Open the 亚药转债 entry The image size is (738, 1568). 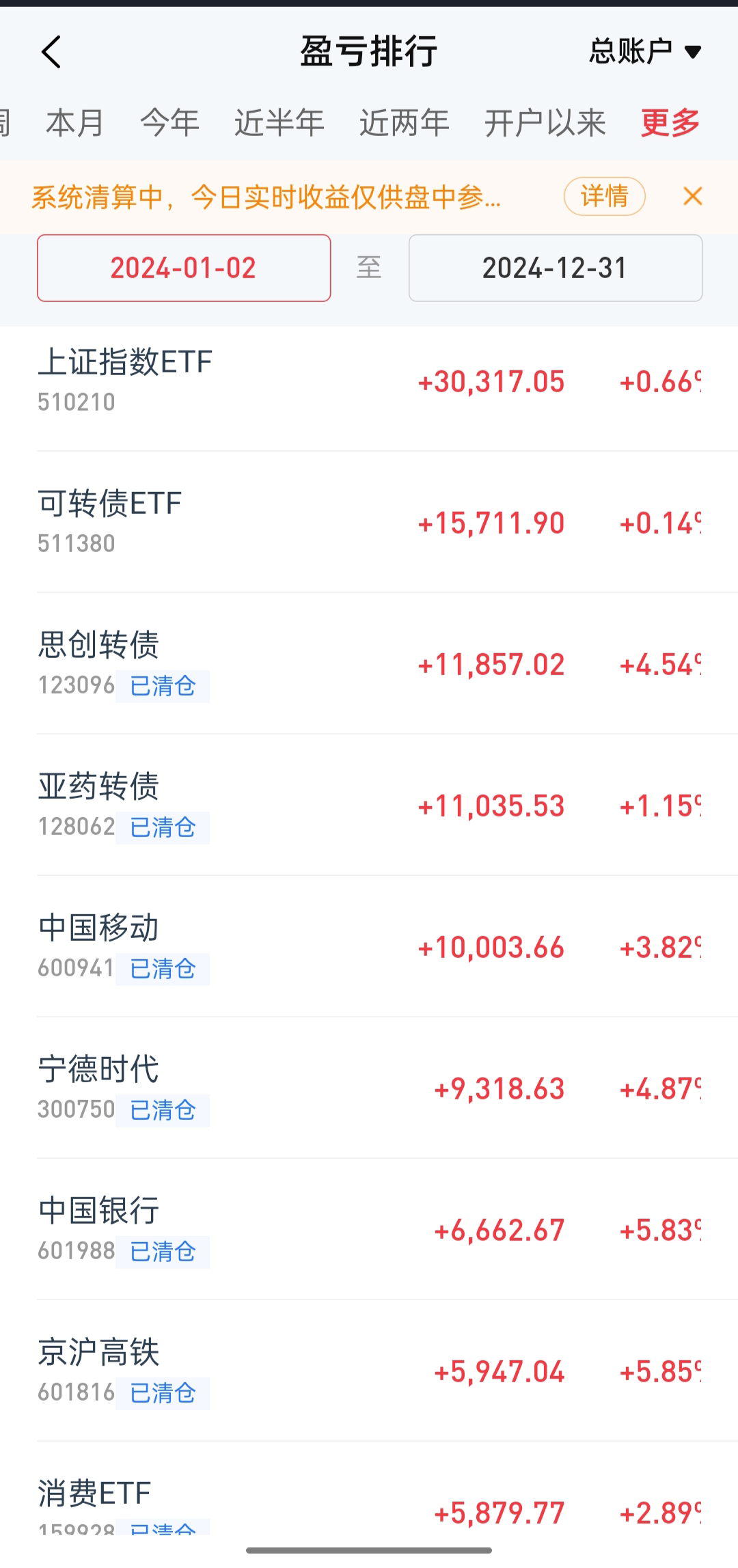pos(369,805)
